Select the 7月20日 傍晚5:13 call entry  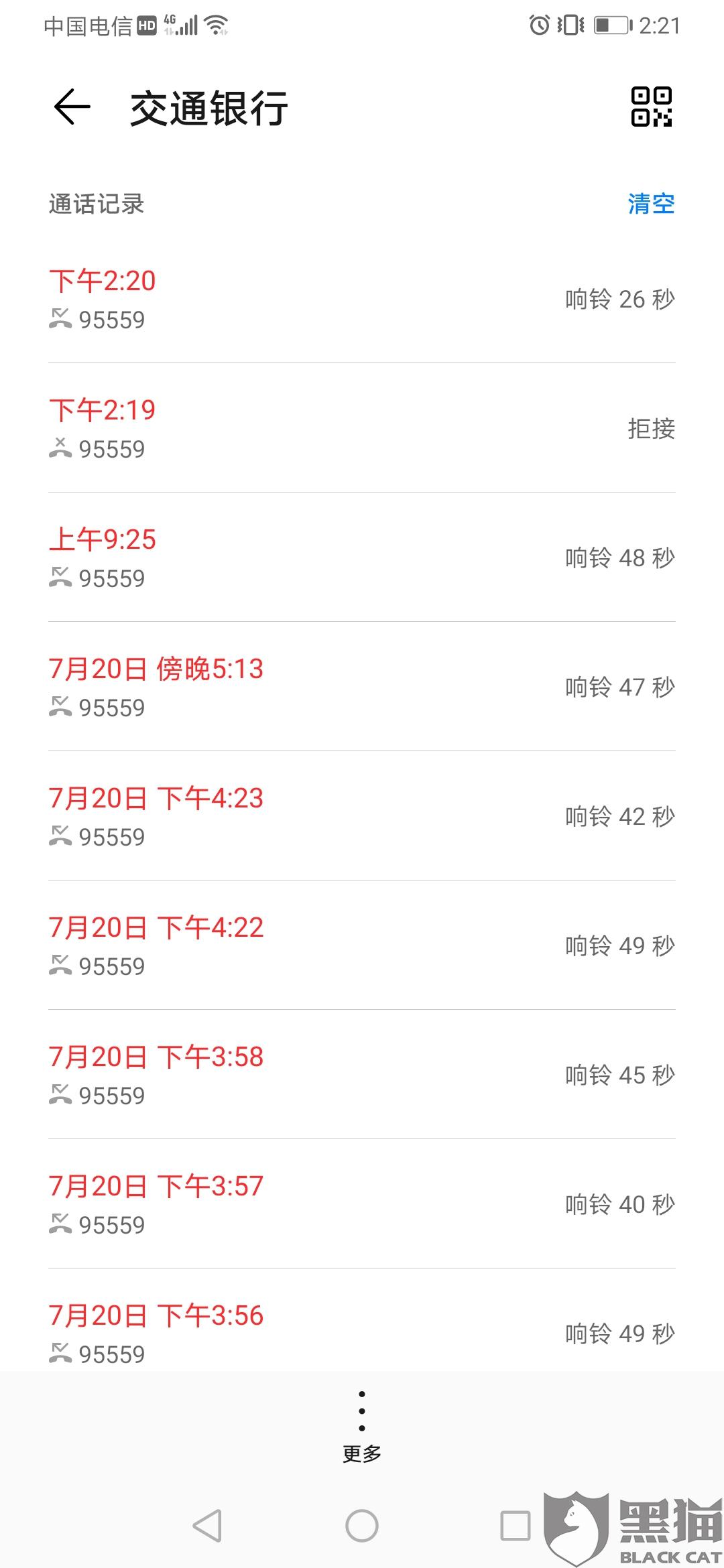tap(362, 687)
